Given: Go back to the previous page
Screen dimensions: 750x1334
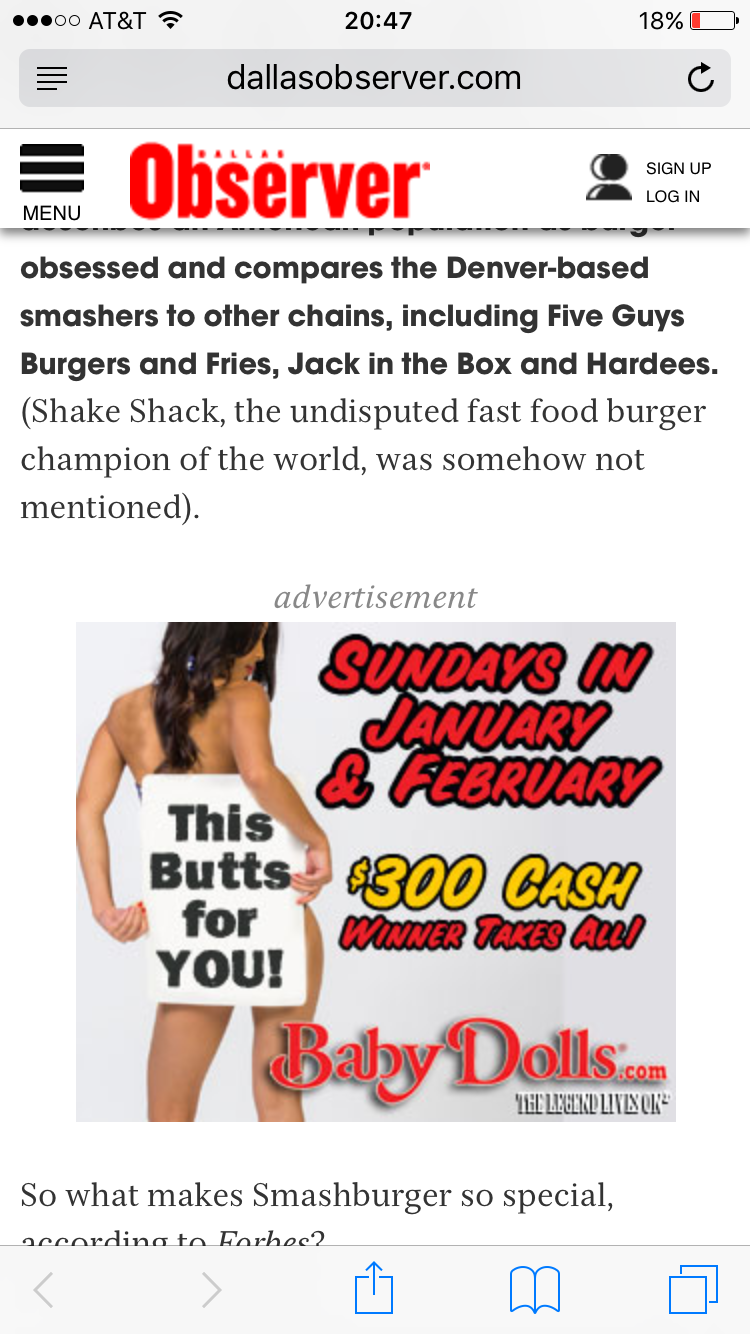Looking at the screenshot, I should coord(43,1290).
